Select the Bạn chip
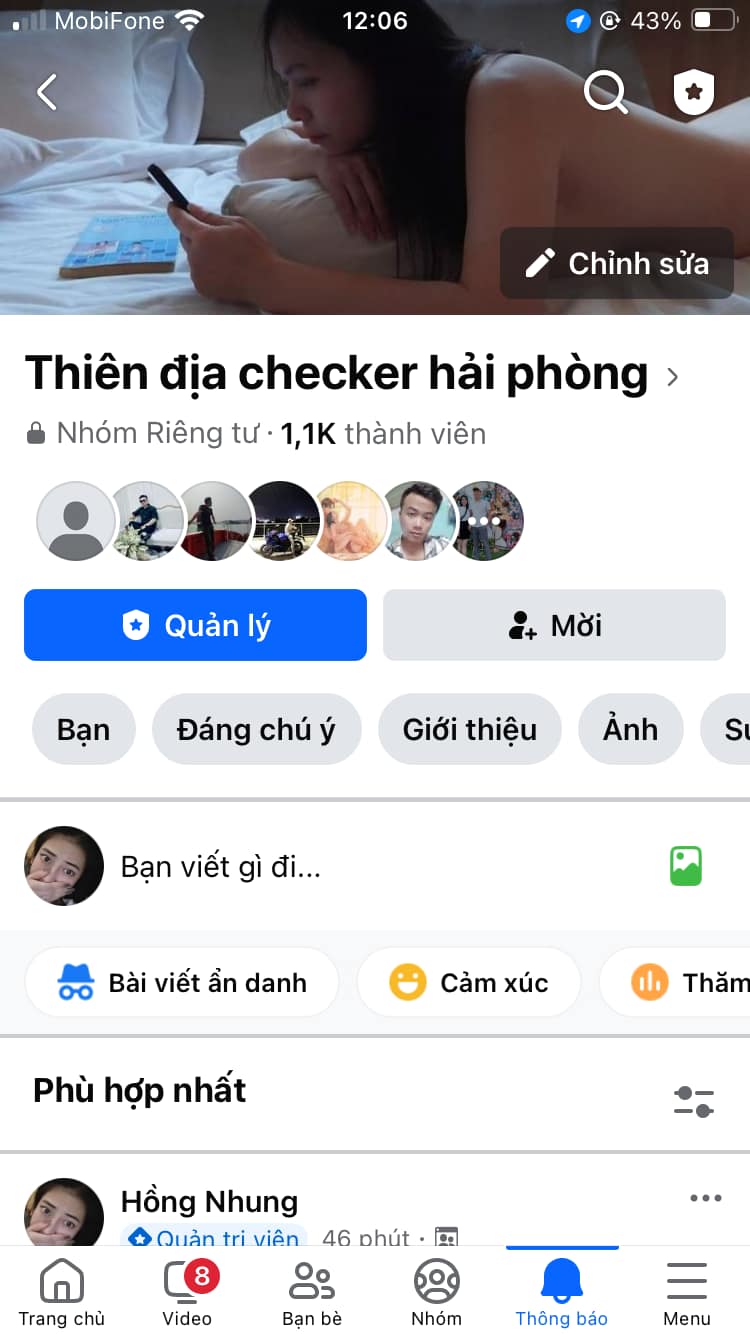Screen dimensions: 750x1334 pos(83,729)
